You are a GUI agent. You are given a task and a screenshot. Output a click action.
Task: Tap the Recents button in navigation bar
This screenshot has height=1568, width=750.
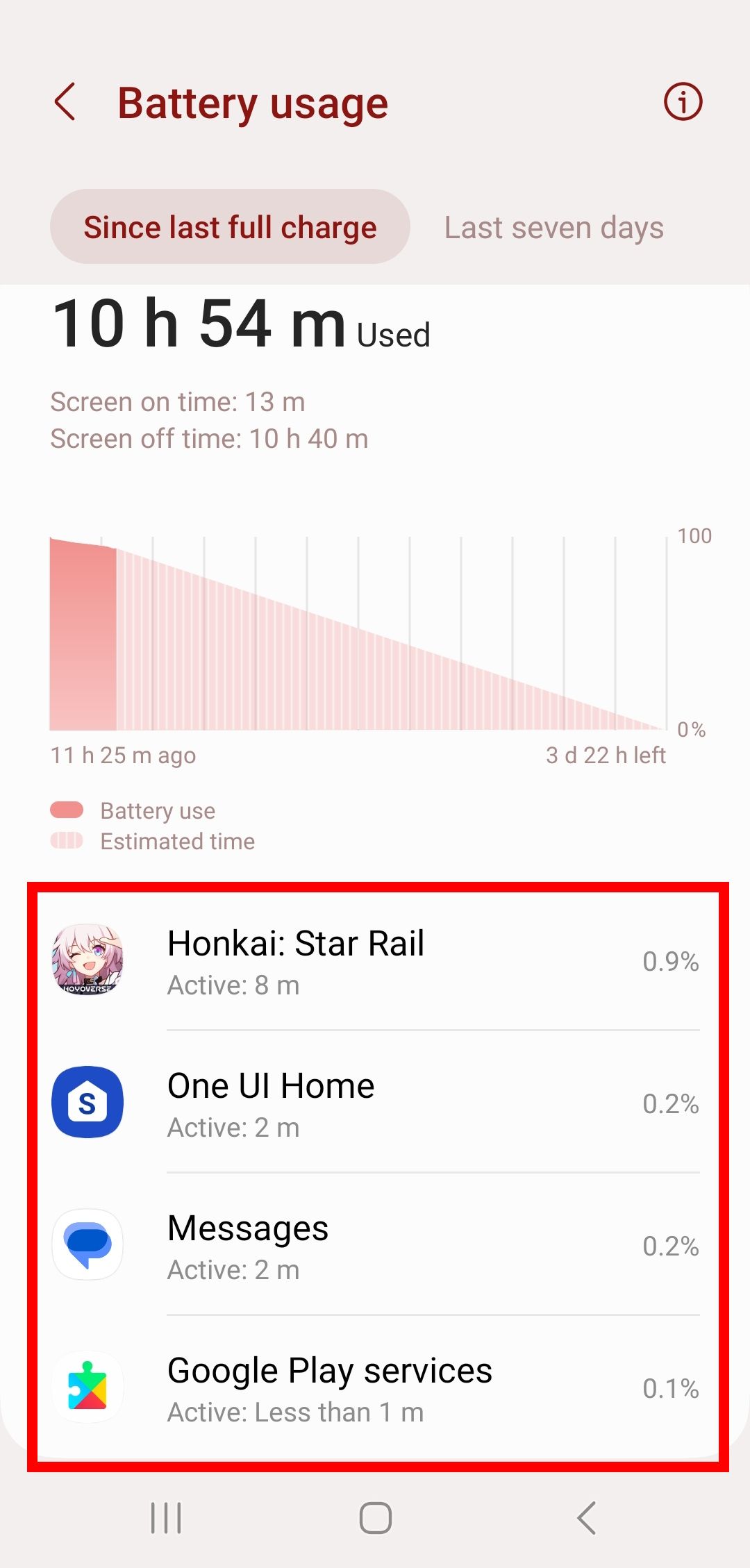click(x=165, y=1517)
